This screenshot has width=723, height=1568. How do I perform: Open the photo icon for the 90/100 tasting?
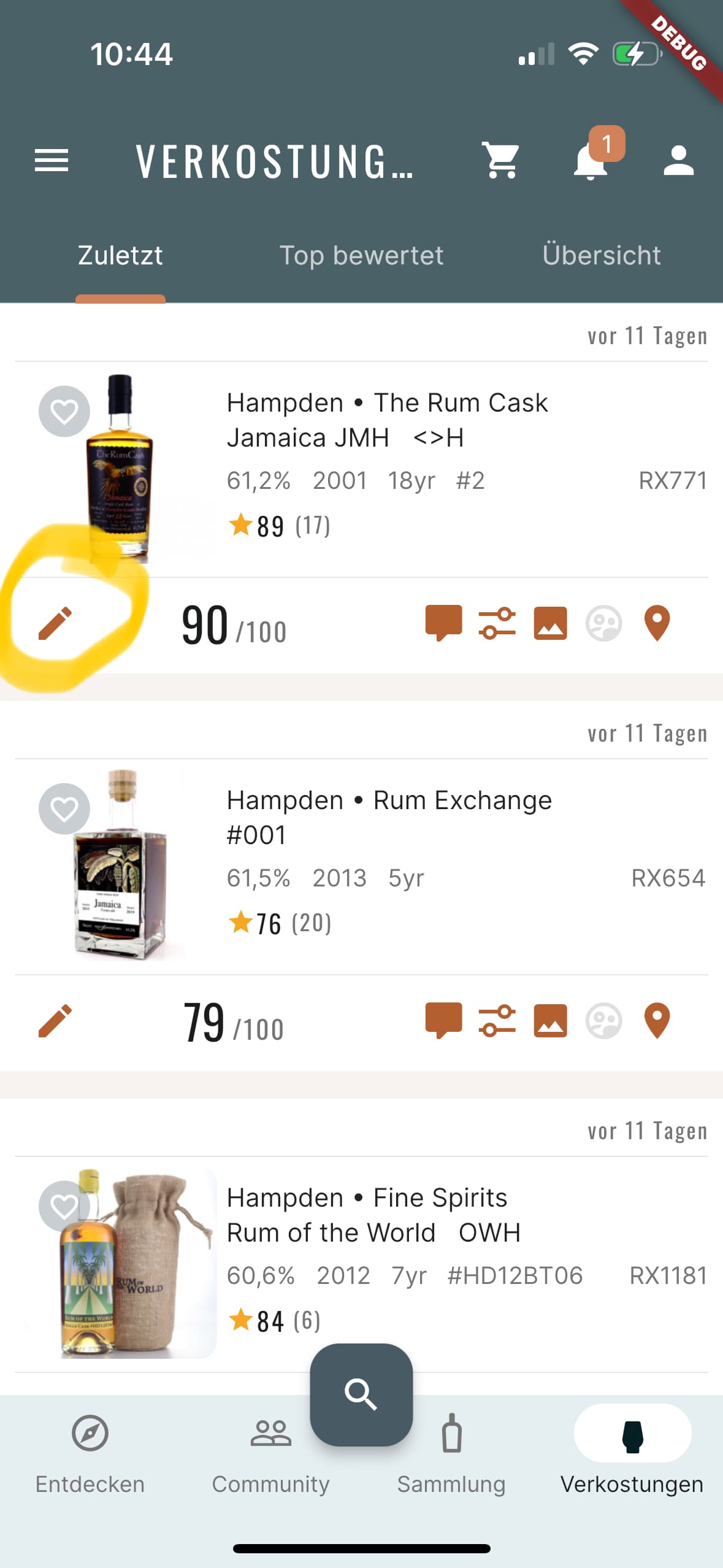tap(550, 623)
